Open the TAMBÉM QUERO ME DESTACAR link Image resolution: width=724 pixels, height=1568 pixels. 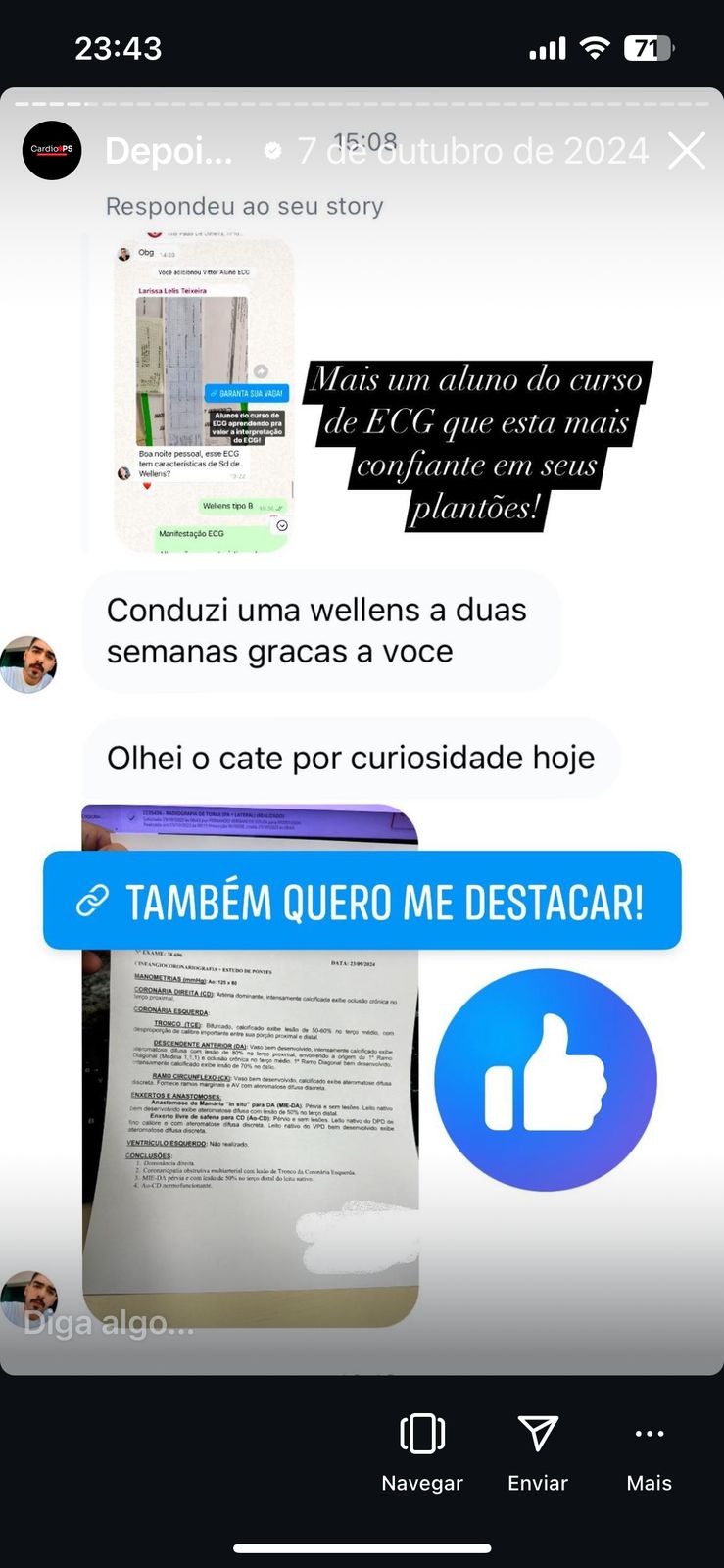click(x=362, y=901)
